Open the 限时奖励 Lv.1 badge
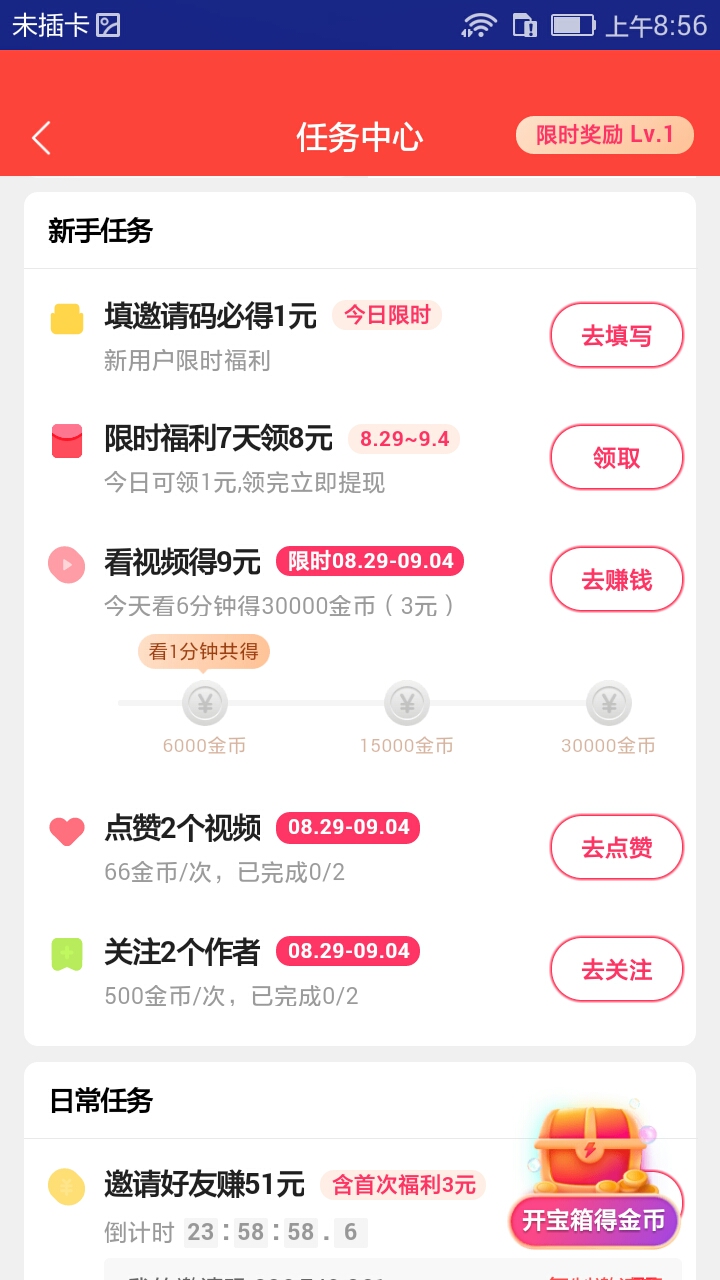720x1280 pixels. click(x=604, y=134)
